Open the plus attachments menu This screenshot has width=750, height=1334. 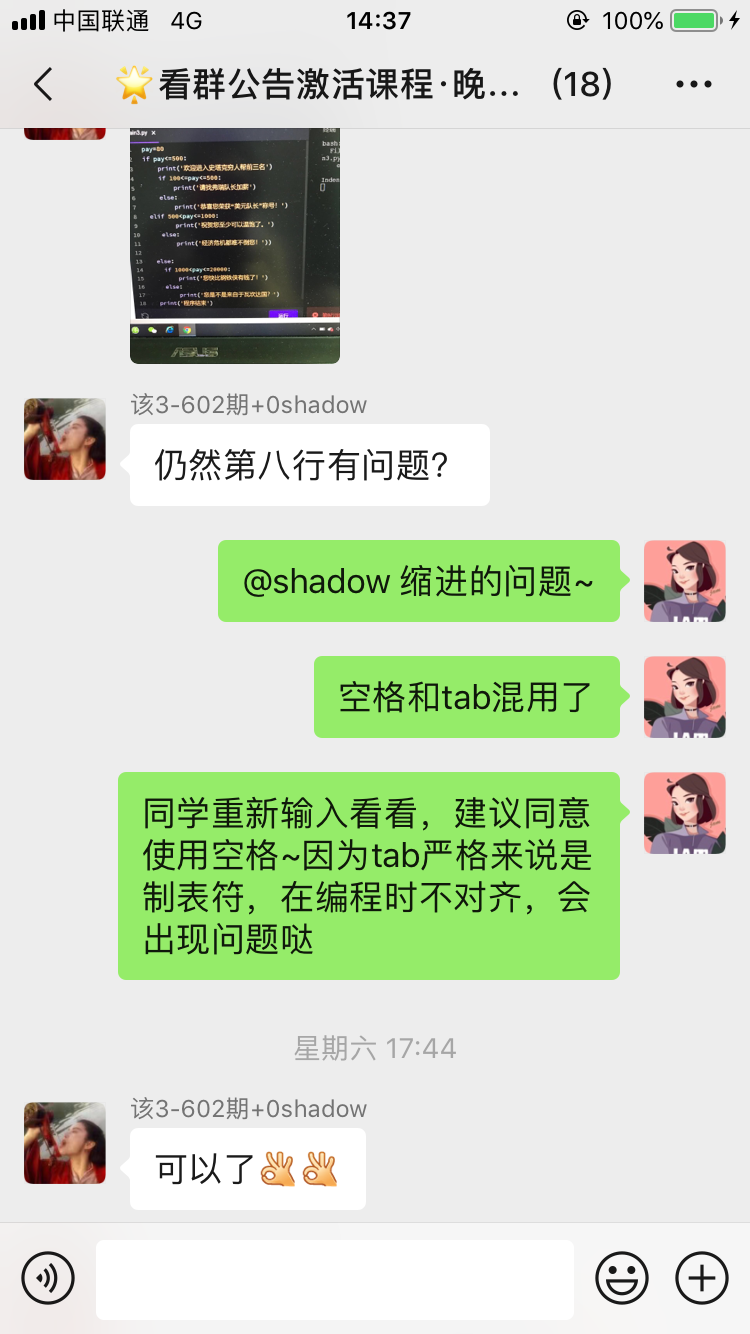point(702,1278)
